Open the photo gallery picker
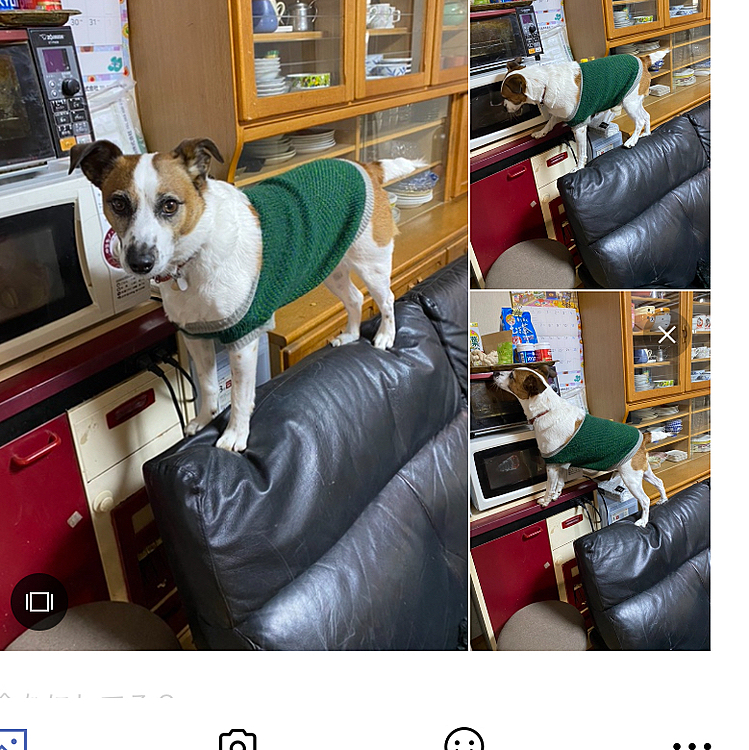 (x=12, y=741)
